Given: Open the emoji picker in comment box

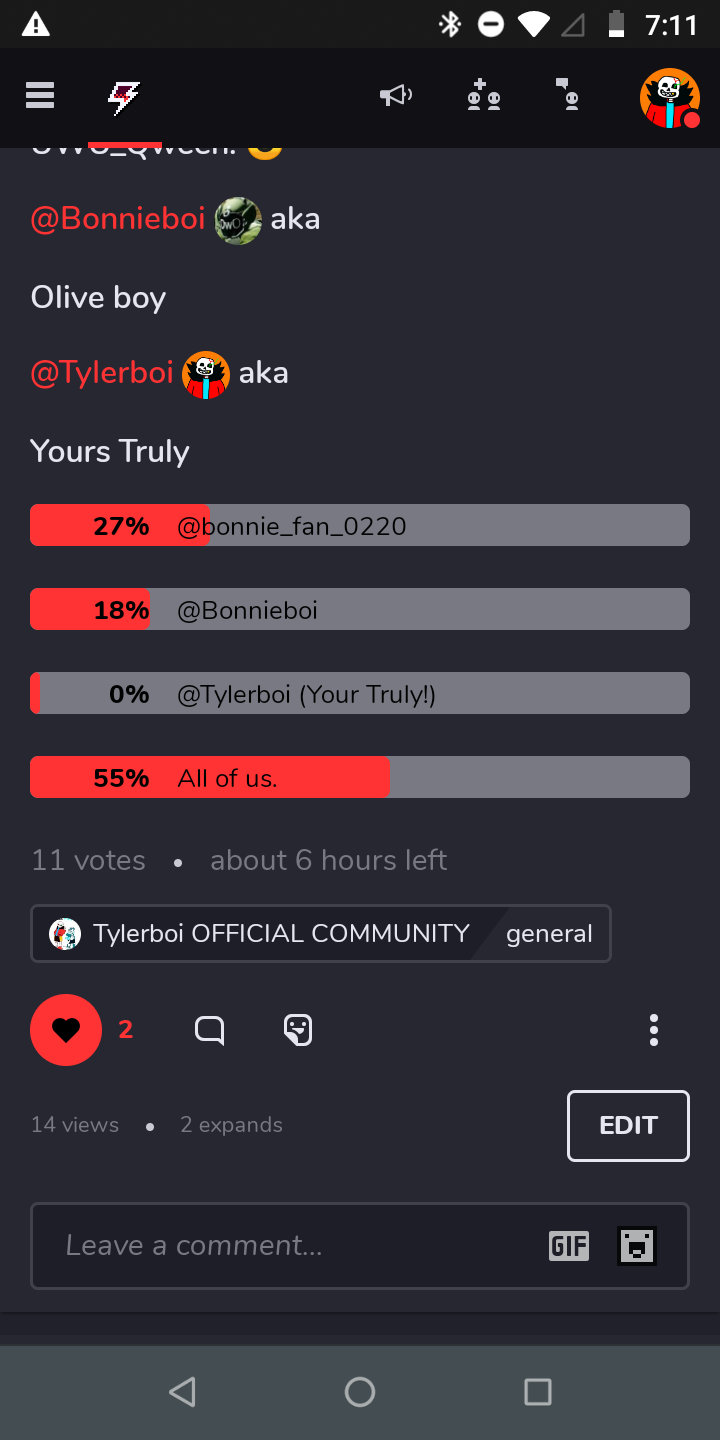Looking at the screenshot, I should (637, 1246).
